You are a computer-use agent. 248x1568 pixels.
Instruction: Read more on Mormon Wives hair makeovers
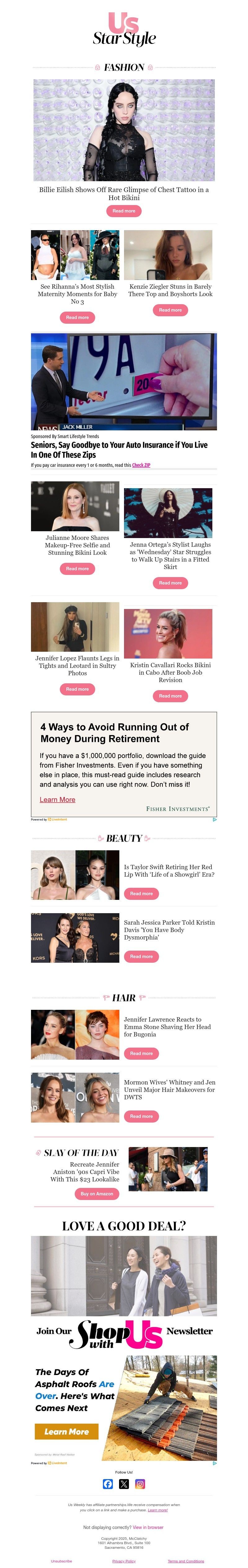click(x=141, y=1116)
